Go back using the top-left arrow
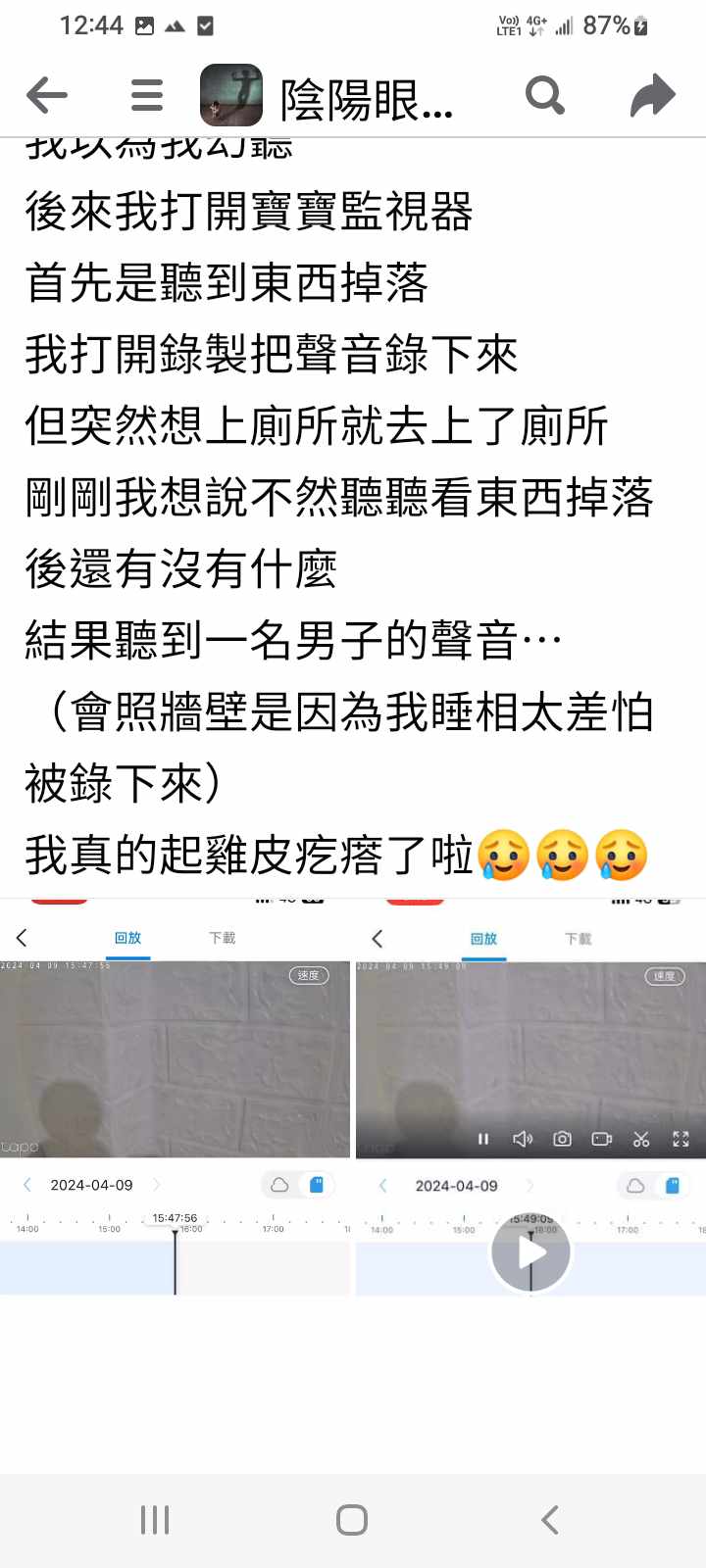706x1568 pixels. pos(46,96)
